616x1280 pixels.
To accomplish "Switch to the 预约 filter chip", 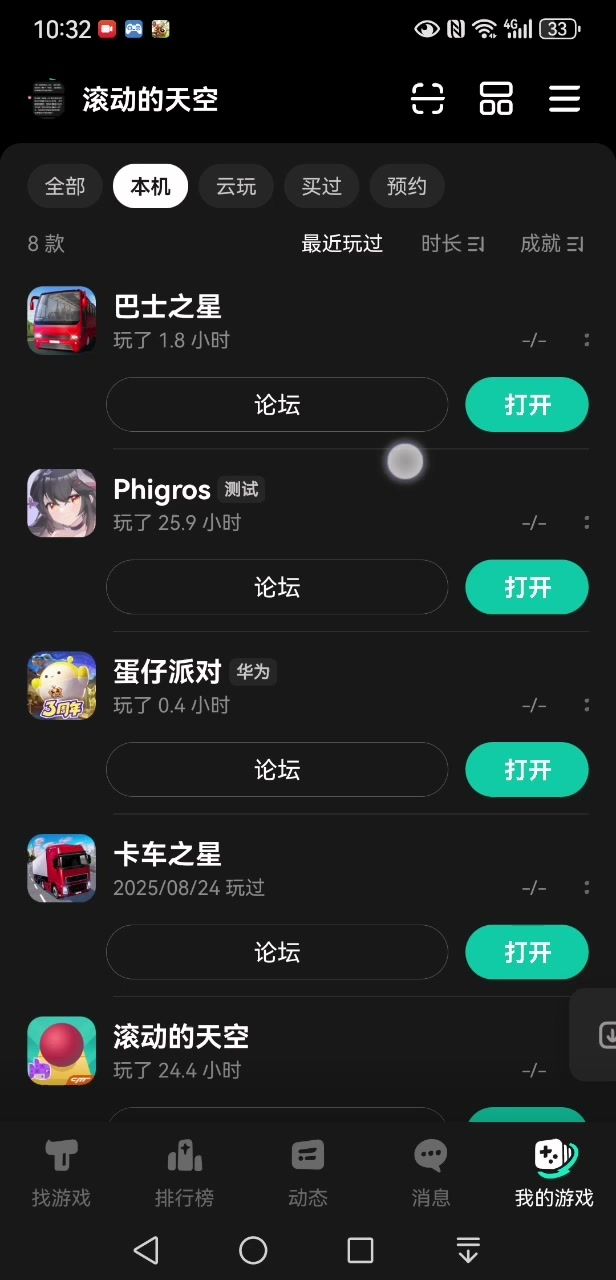I will (407, 187).
